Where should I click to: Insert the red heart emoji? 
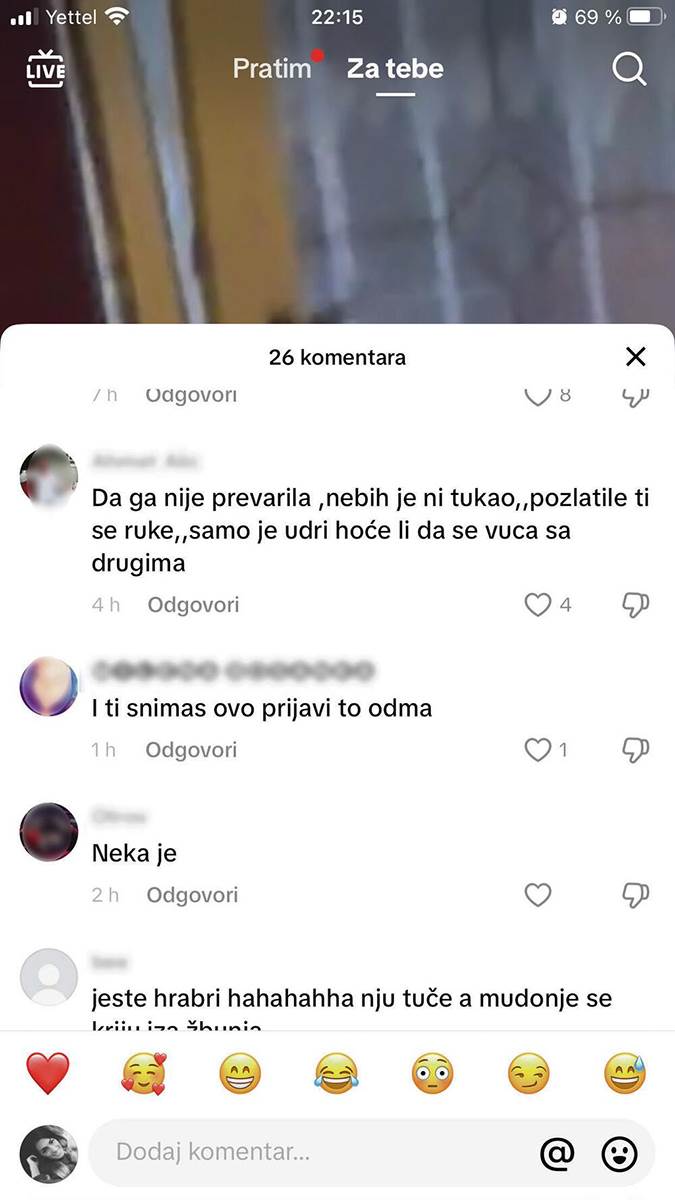coord(47,1074)
